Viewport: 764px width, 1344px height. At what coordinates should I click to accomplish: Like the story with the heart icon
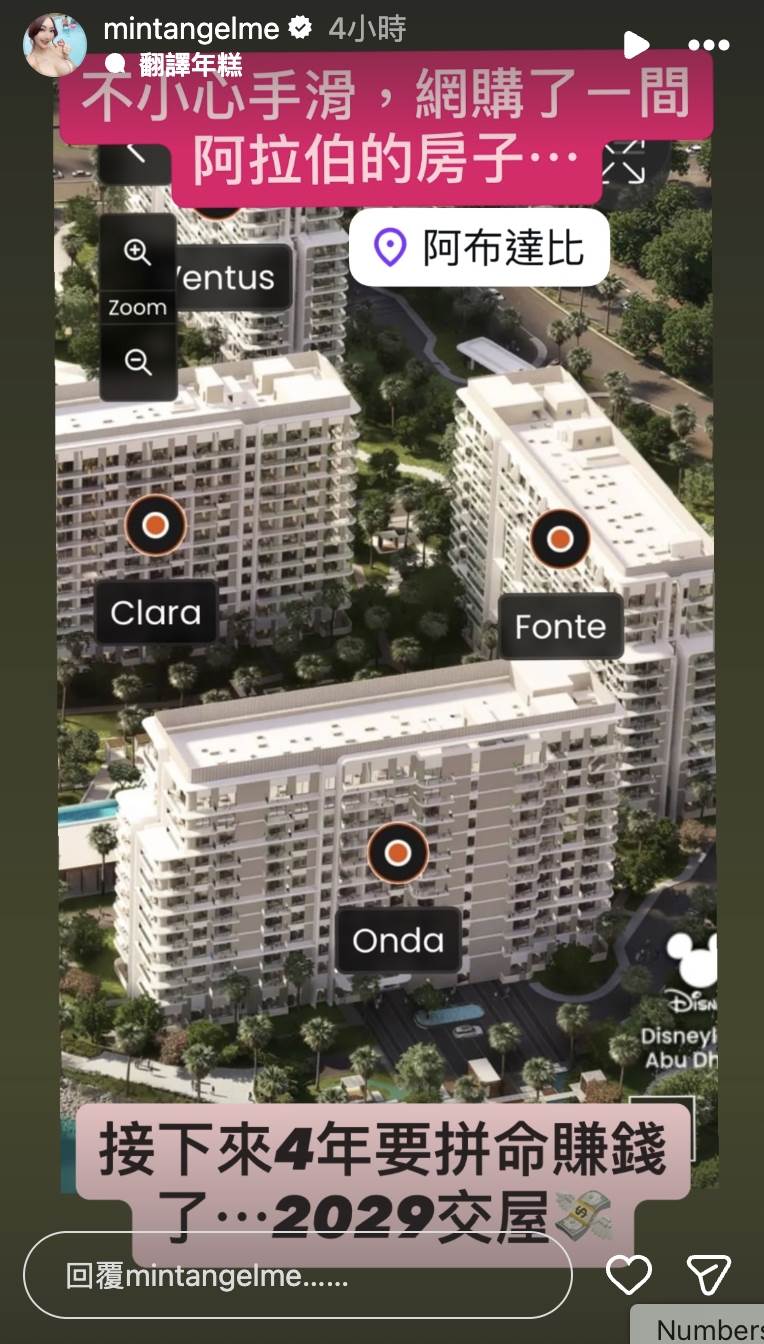tap(629, 1275)
